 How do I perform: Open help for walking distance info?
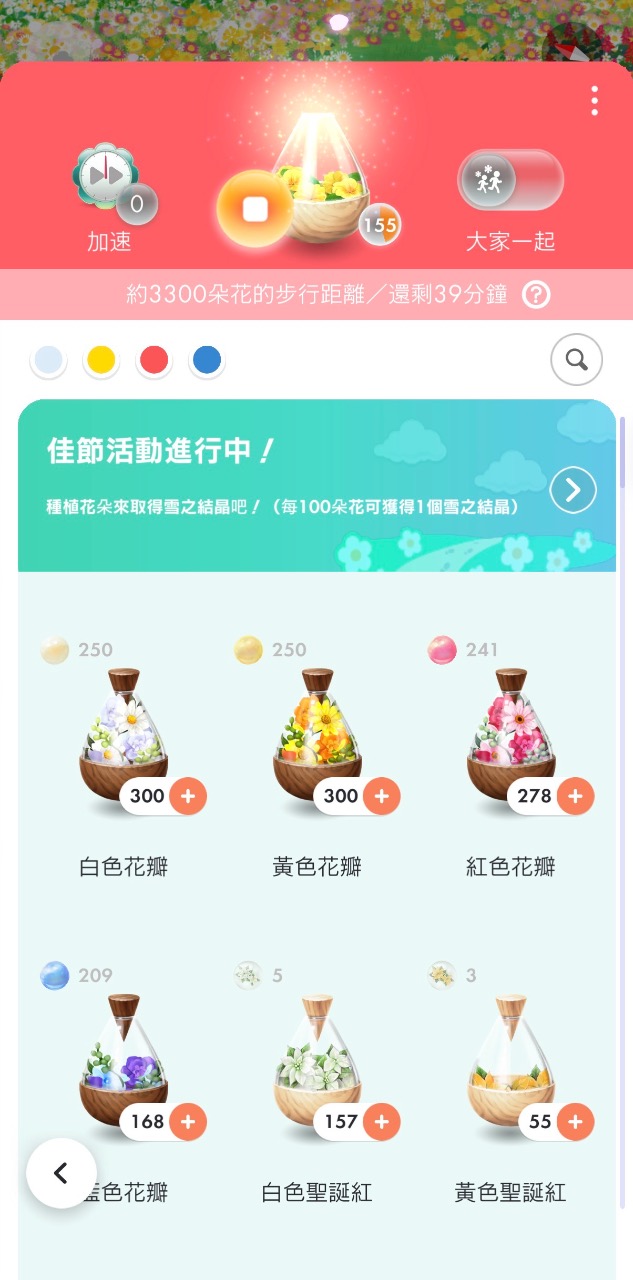click(537, 295)
